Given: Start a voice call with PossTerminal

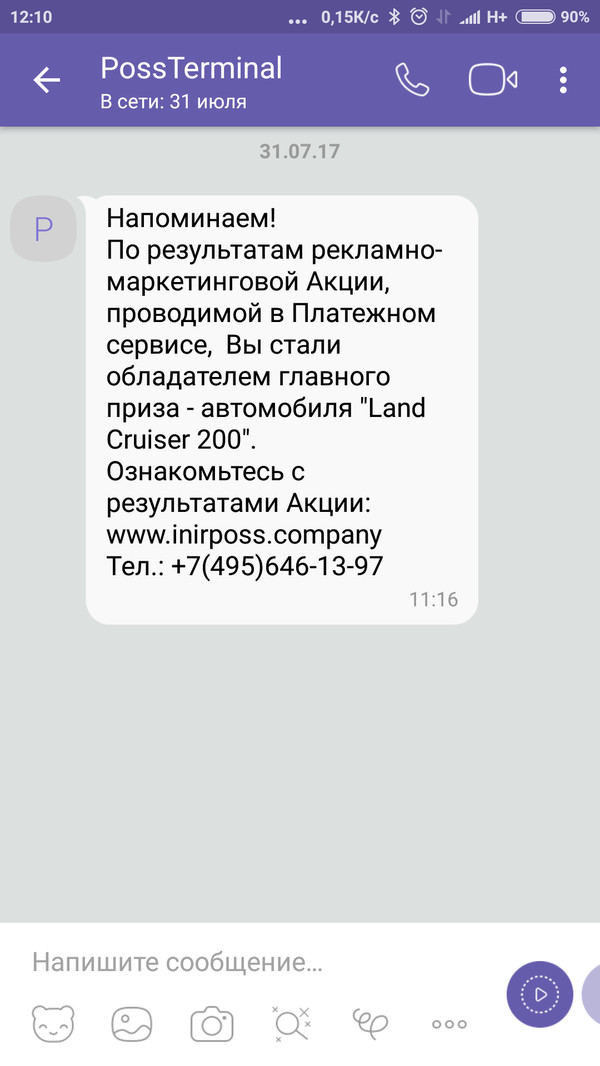Looking at the screenshot, I should (x=412, y=80).
